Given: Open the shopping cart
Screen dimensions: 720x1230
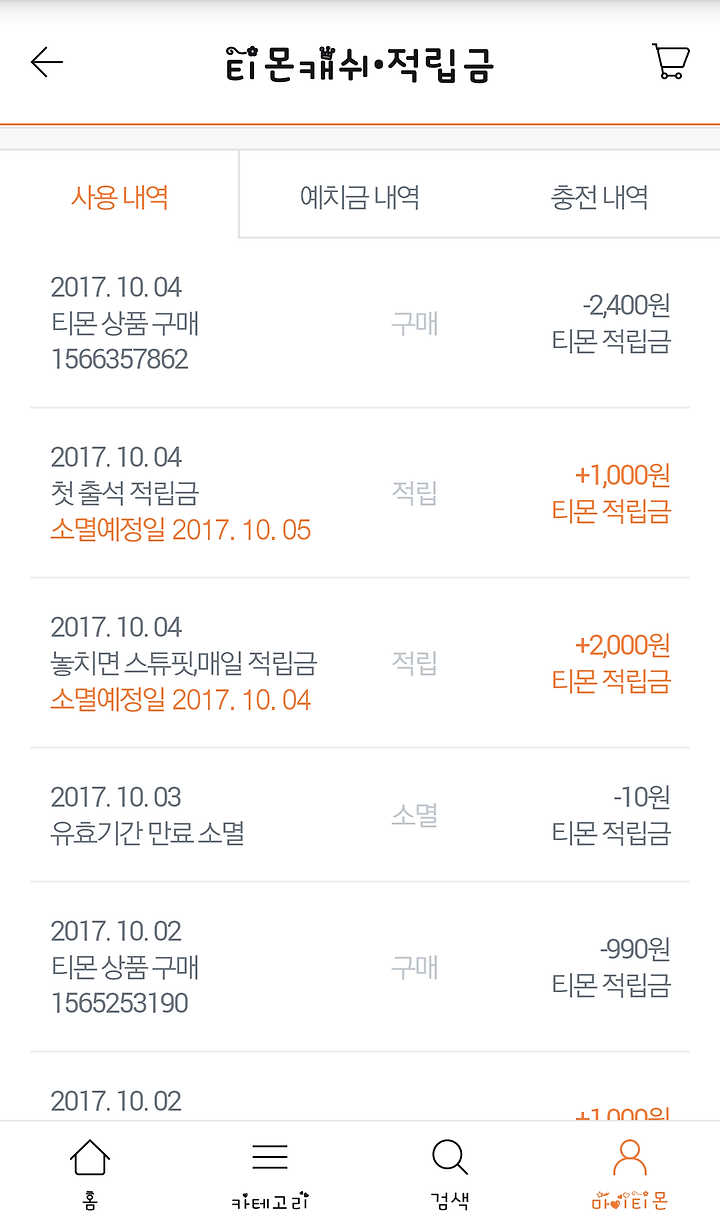Looking at the screenshot, I should pyautogui.click(x=671, y=61).
